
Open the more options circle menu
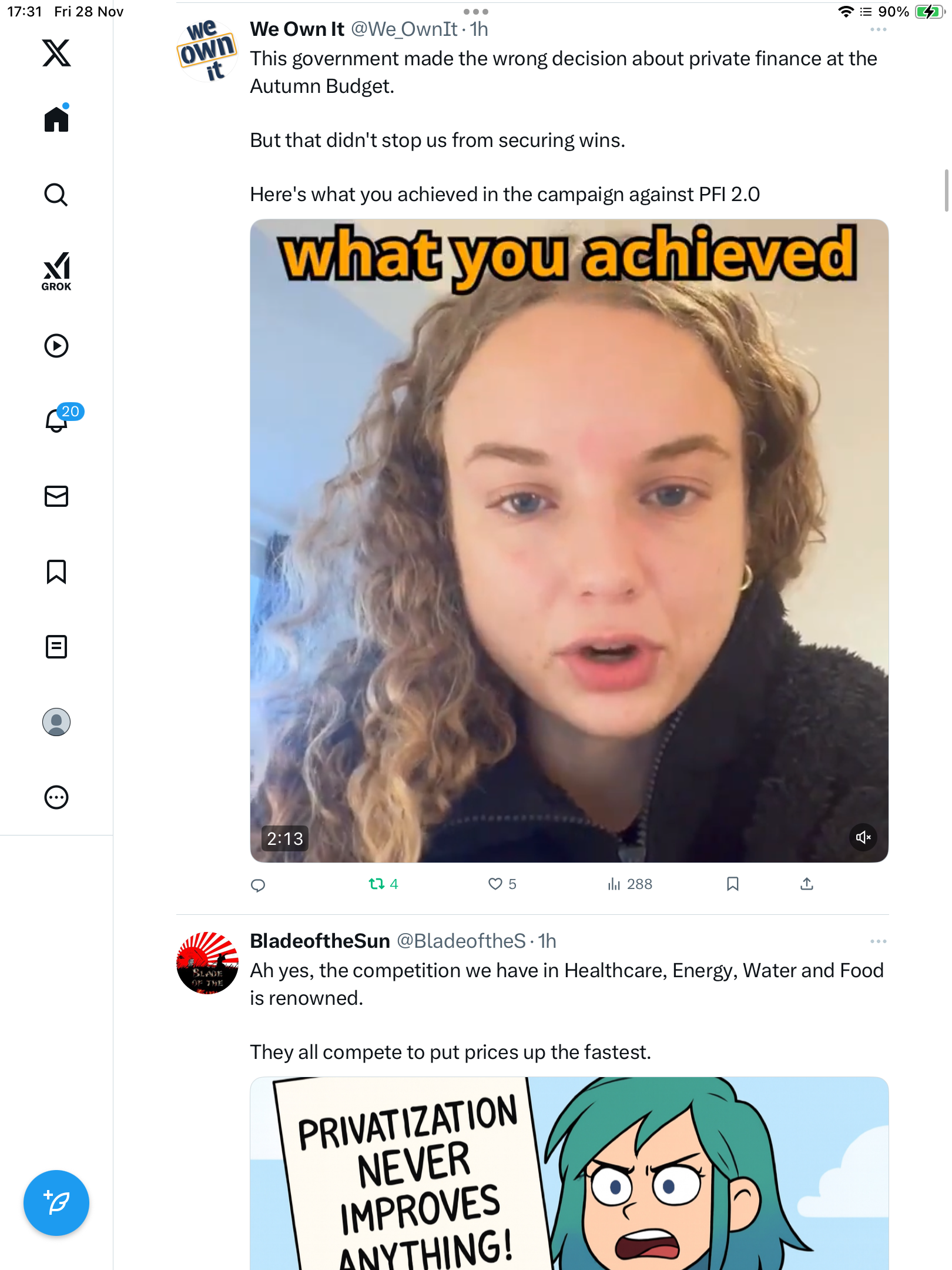[56, 797]
